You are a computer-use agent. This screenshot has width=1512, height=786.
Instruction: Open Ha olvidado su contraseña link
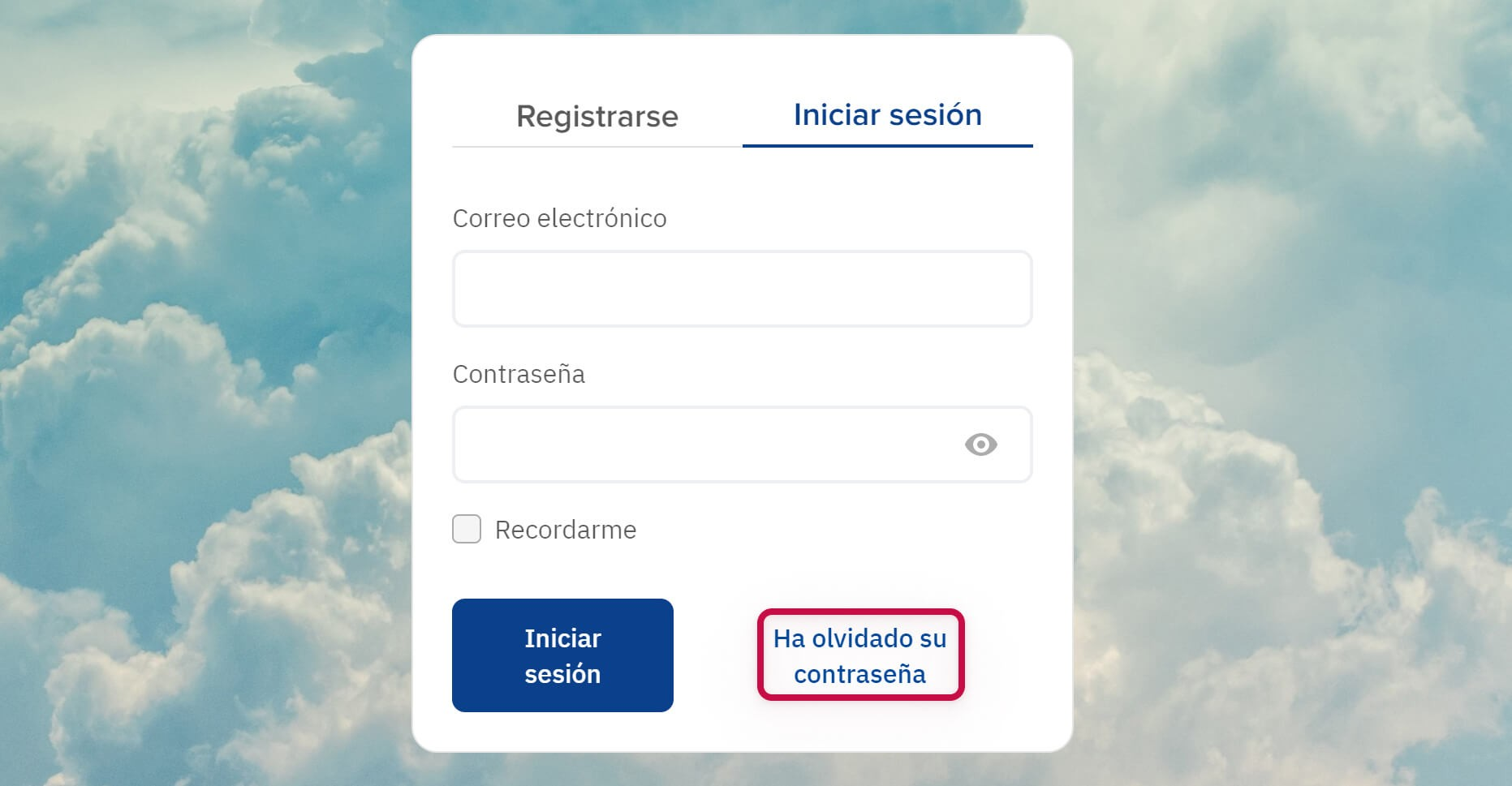coord(860,655)
